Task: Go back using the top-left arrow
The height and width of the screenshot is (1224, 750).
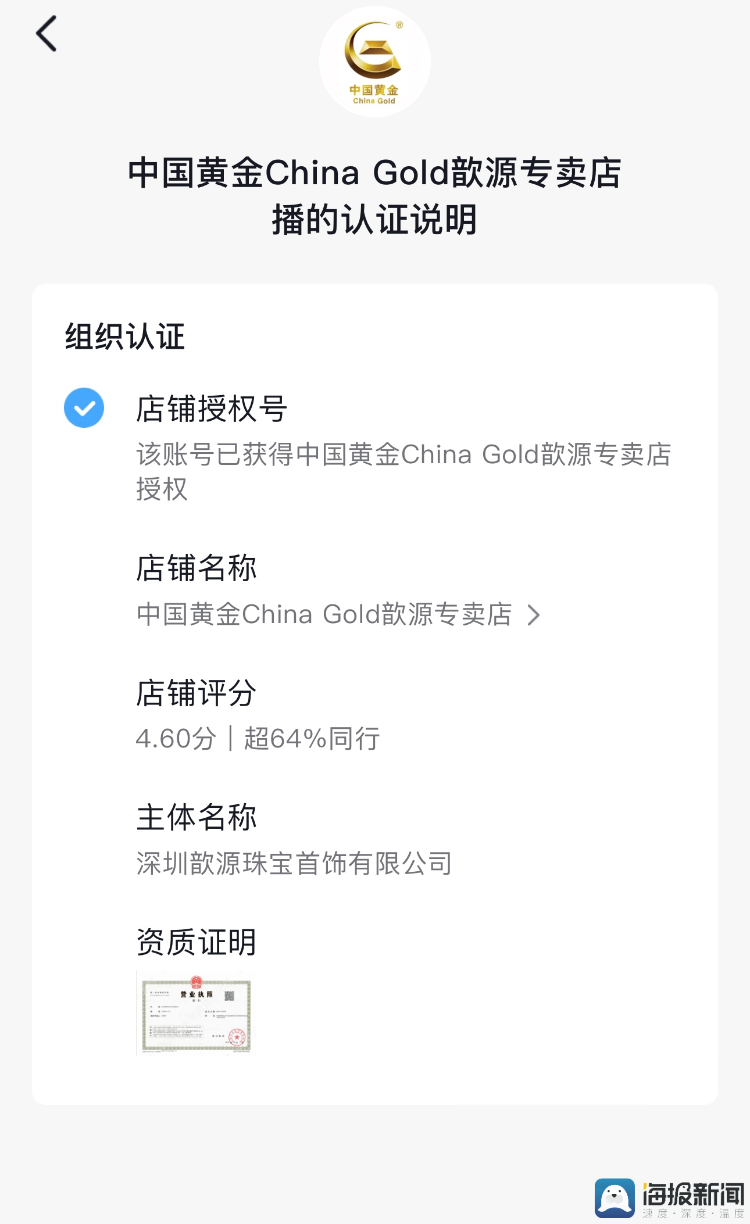Action: (46, 34)
